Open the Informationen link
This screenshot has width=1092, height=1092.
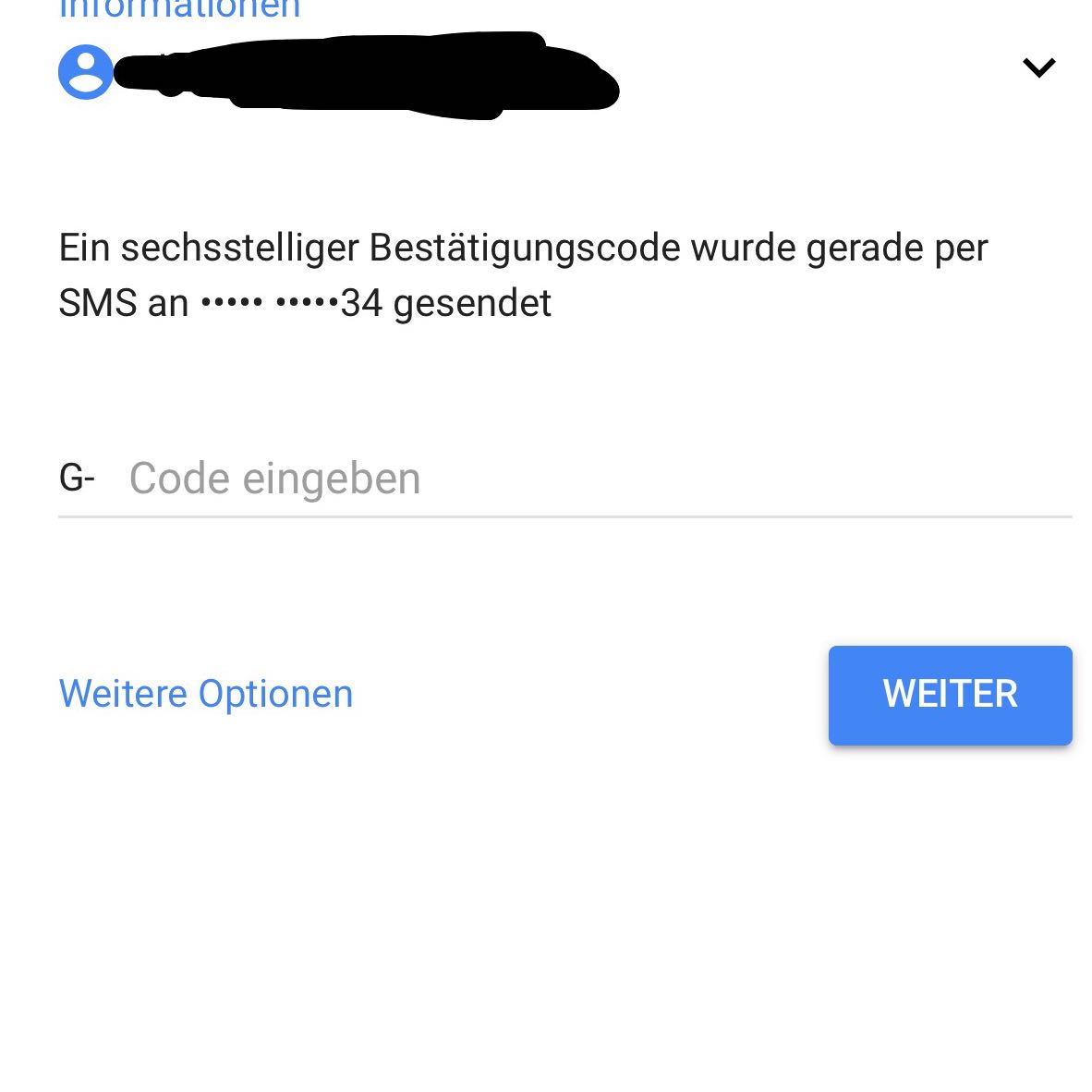180,9
